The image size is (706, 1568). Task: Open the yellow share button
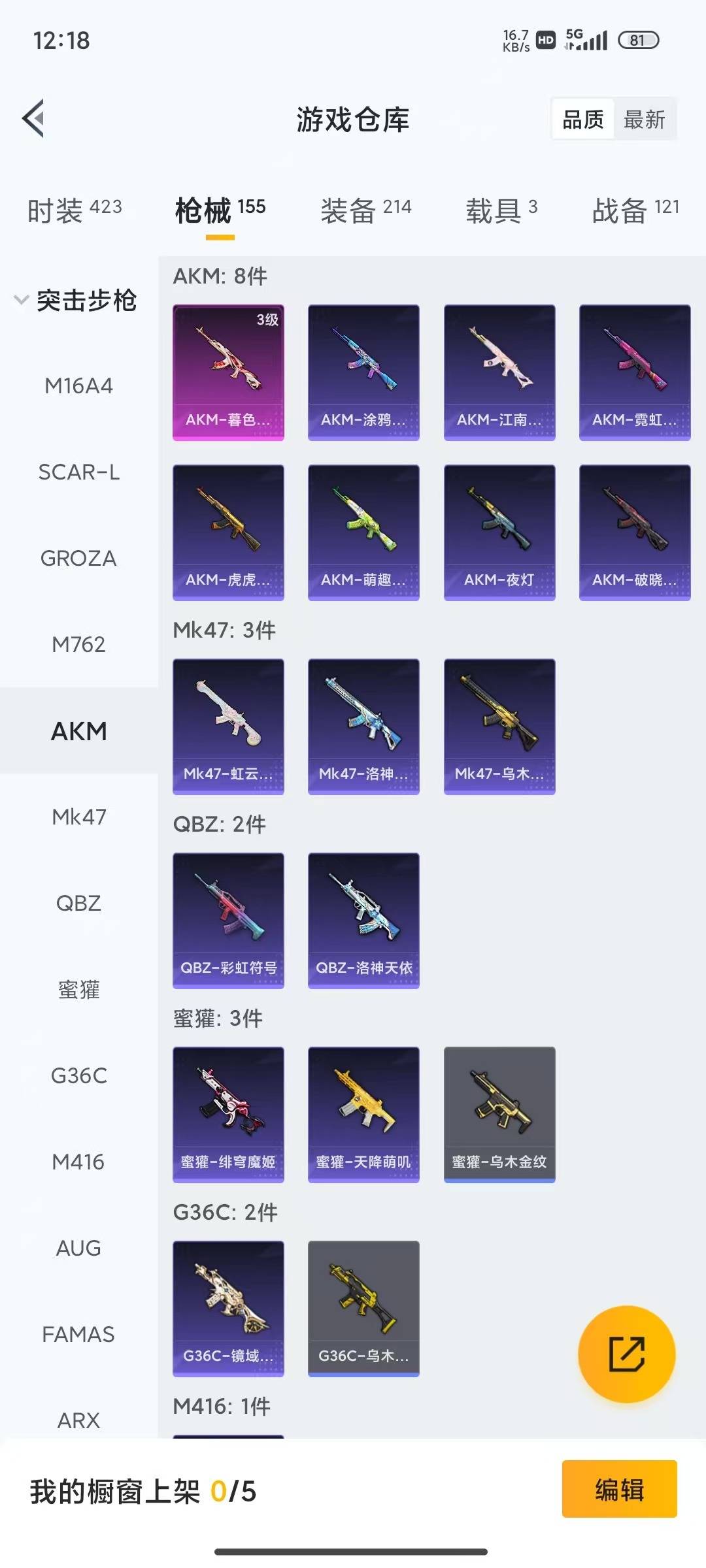pos(625,1356)
